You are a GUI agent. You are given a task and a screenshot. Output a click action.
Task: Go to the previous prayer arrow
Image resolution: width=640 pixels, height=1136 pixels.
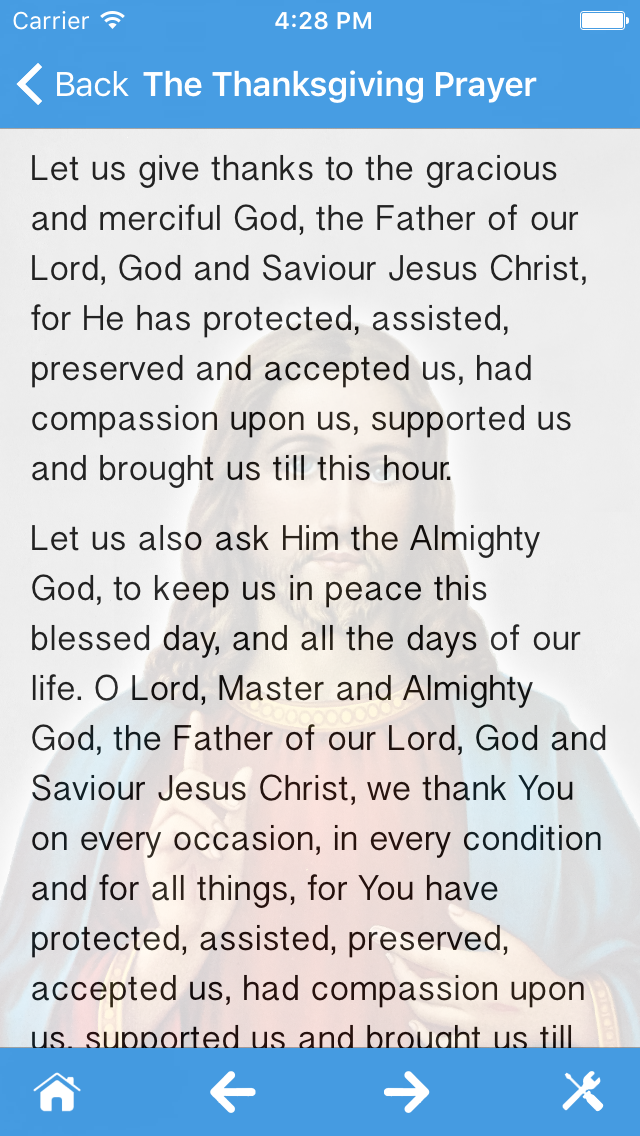pos(232,1092)
